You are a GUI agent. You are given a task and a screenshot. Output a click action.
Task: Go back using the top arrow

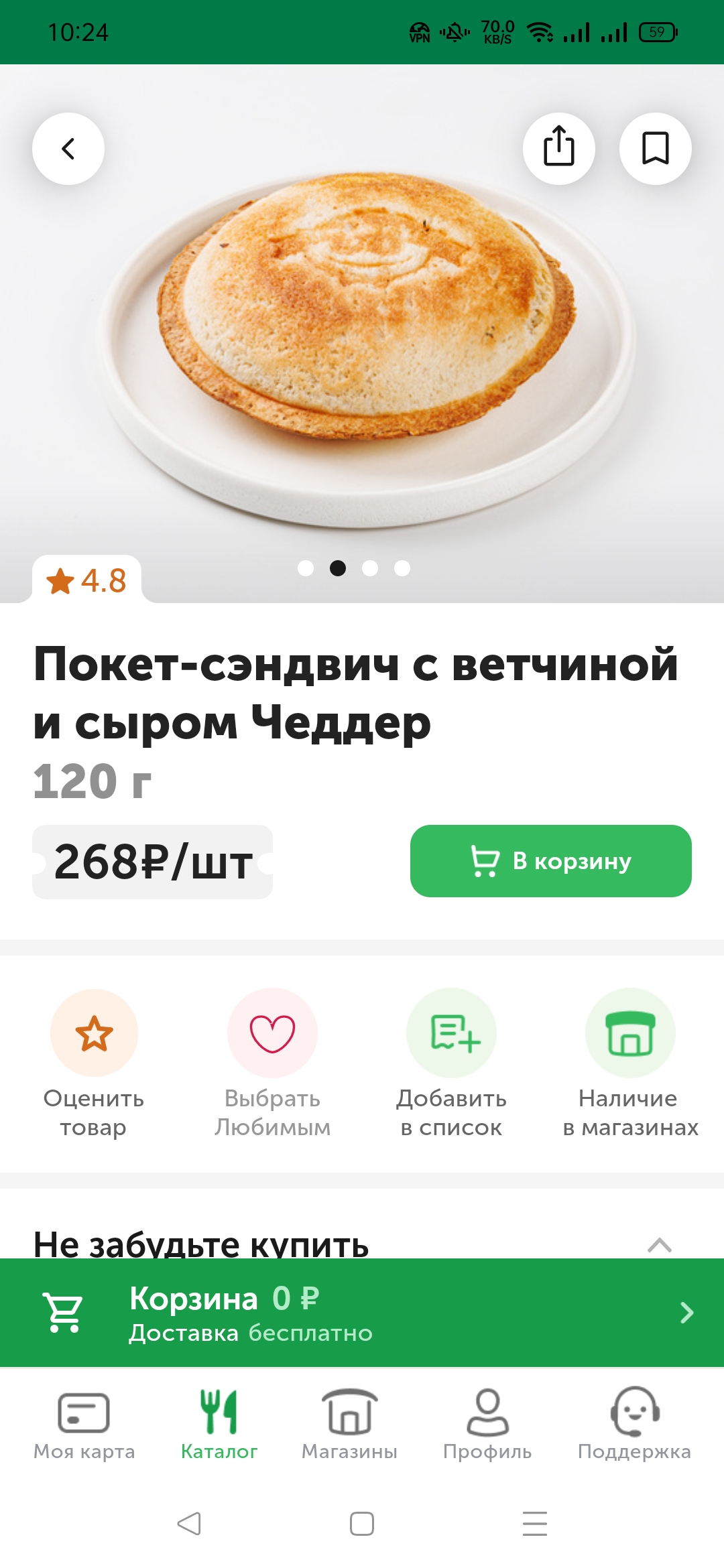click(x=68, y=149)
